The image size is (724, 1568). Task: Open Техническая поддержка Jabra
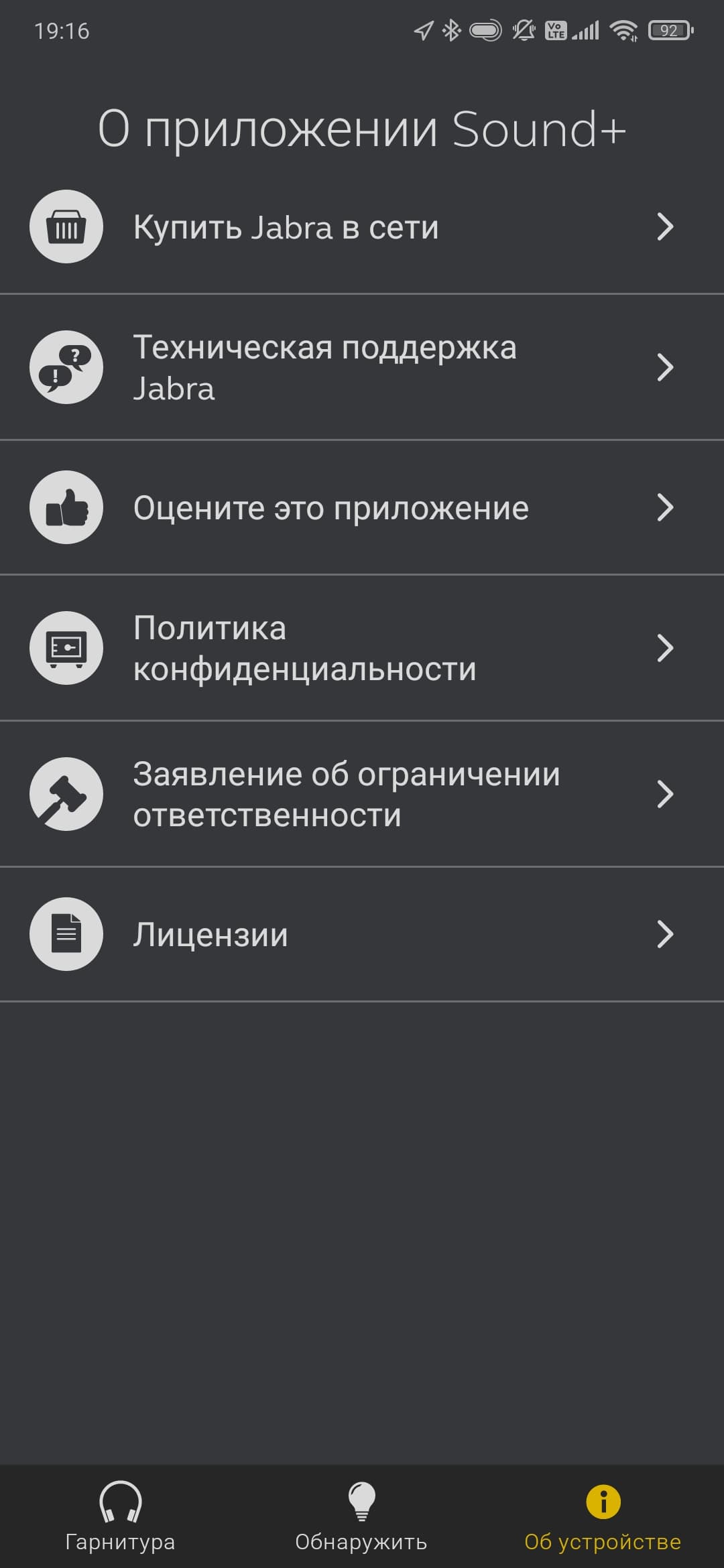pos(362,367)
